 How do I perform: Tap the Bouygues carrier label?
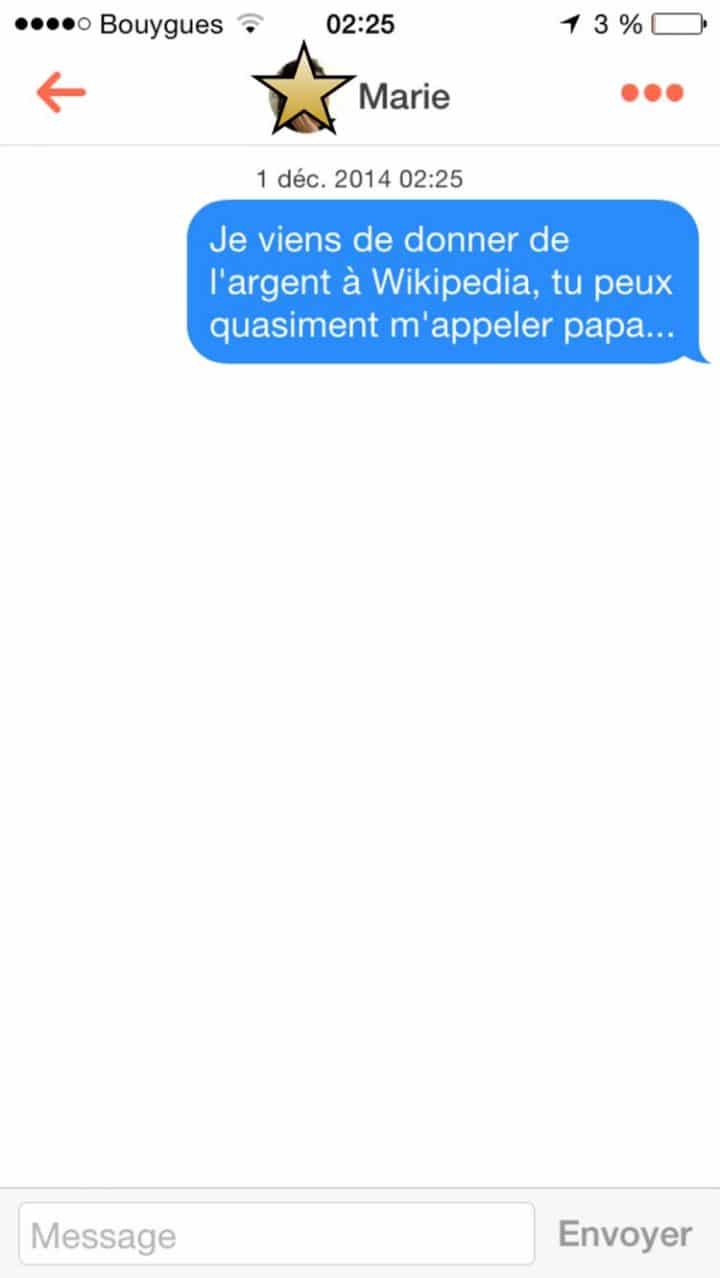[x=160, y=24]
